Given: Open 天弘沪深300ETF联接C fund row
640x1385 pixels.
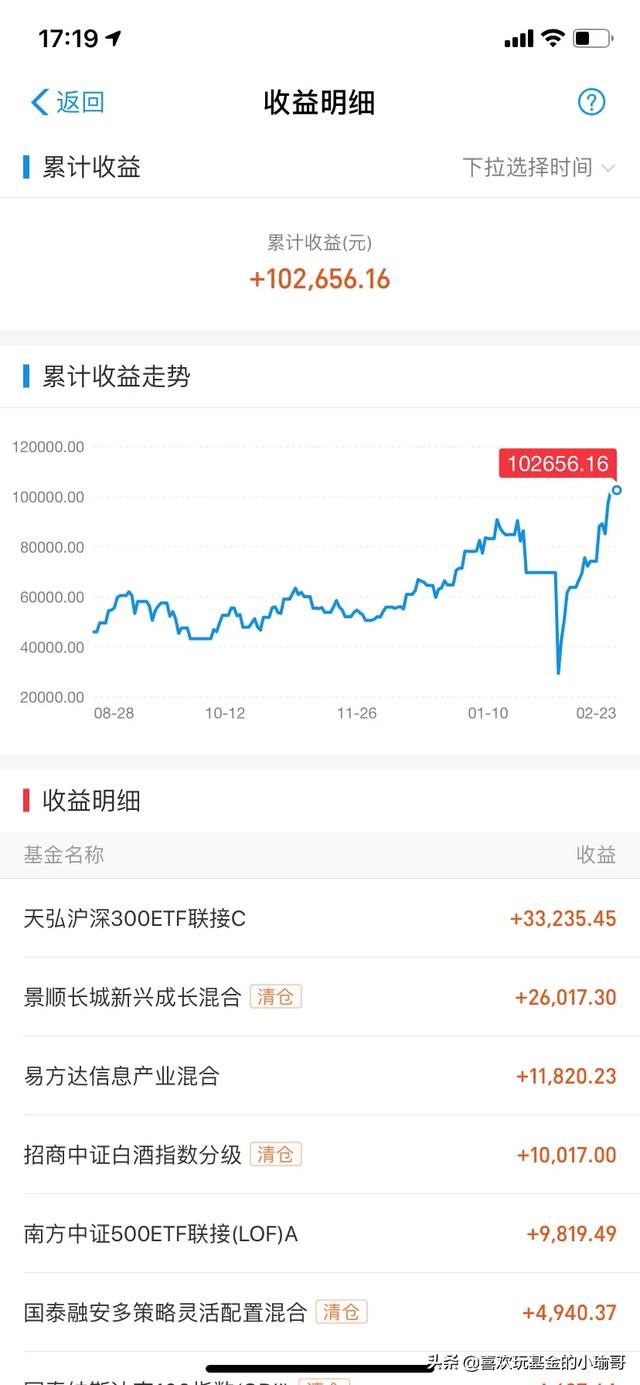Looking at the screenshot, I should (x=320, y=918).
